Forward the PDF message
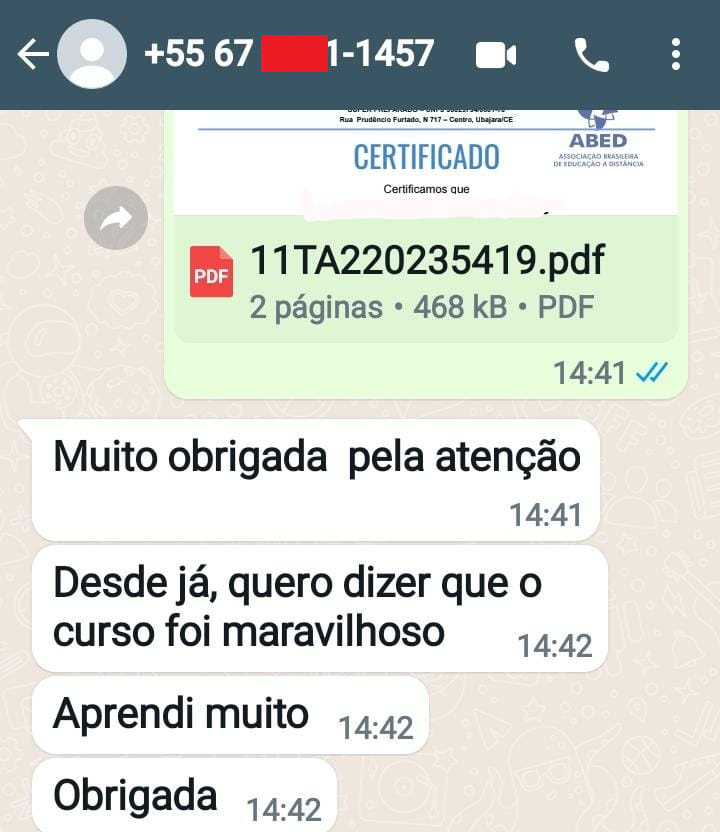Screen dimensions: 720x832 116,218
